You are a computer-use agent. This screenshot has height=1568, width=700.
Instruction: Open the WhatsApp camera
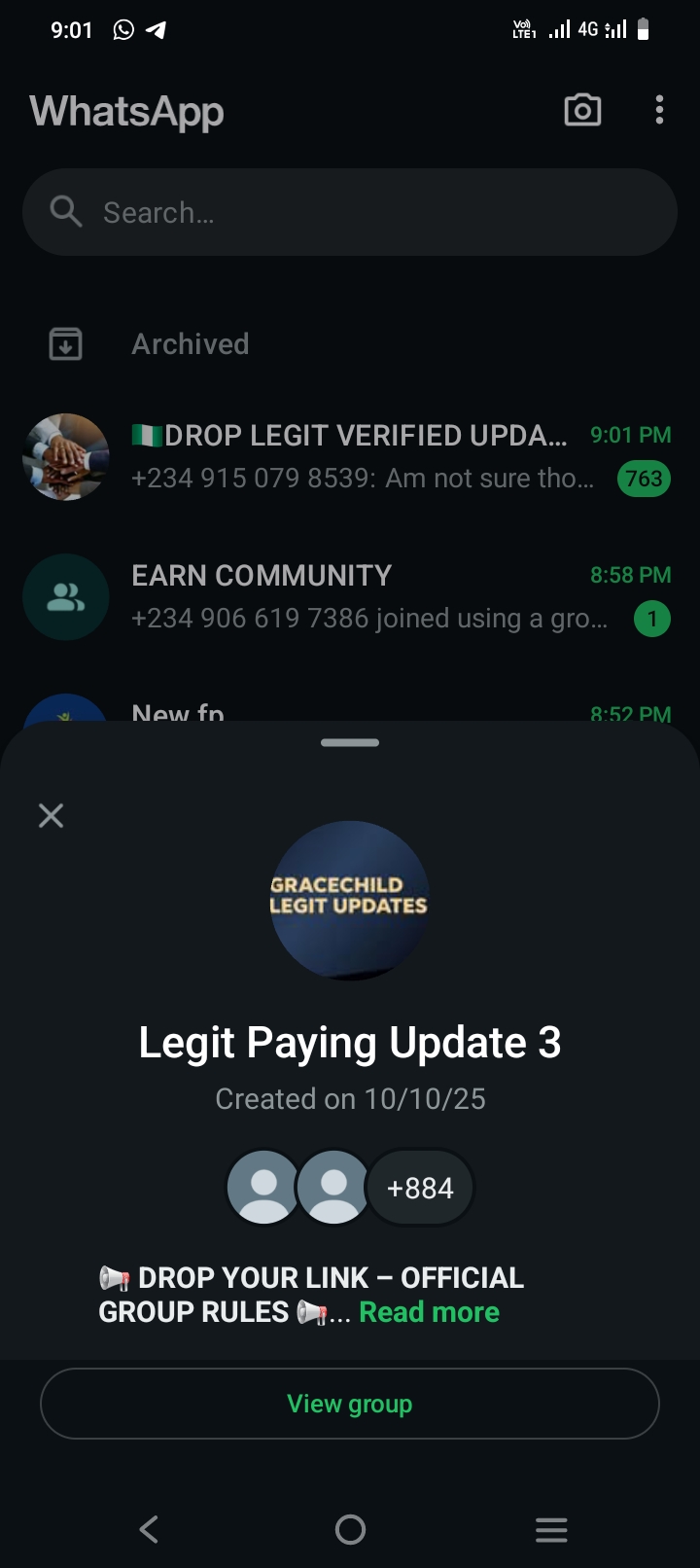coord(582,111)
